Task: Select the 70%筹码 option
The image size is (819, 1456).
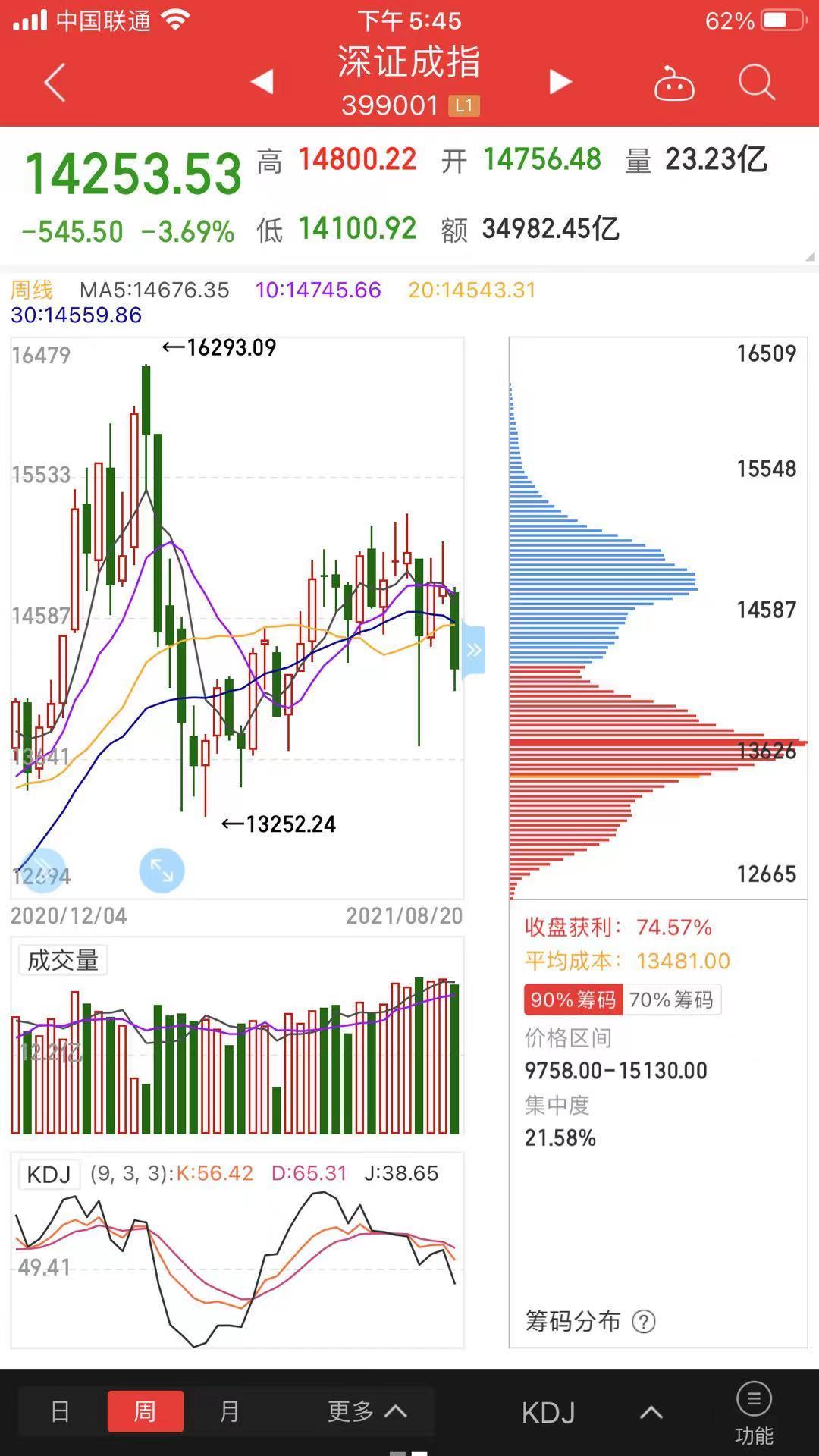Action: pyautogui.click(x=671, y=1000)
